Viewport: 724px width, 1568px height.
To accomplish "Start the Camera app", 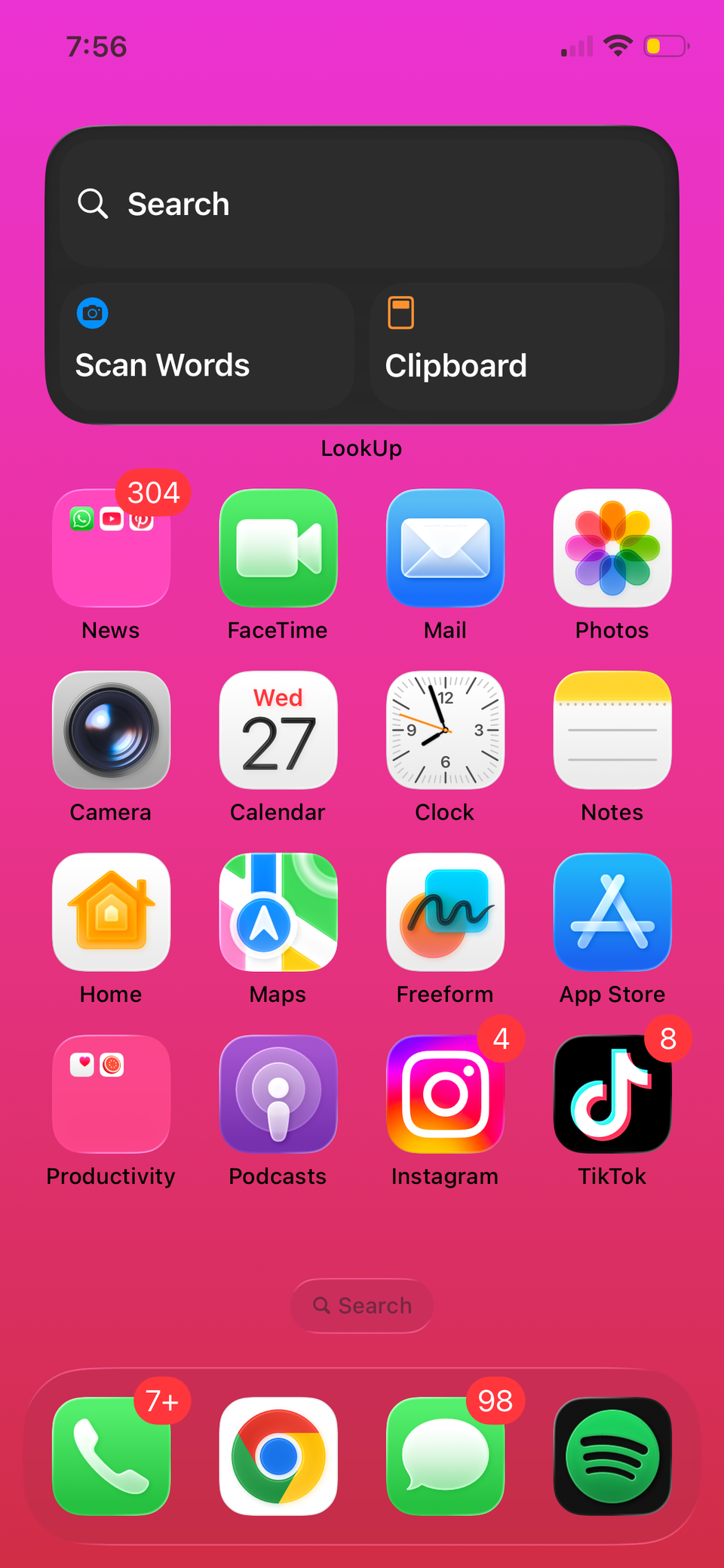I will (111, 730).
